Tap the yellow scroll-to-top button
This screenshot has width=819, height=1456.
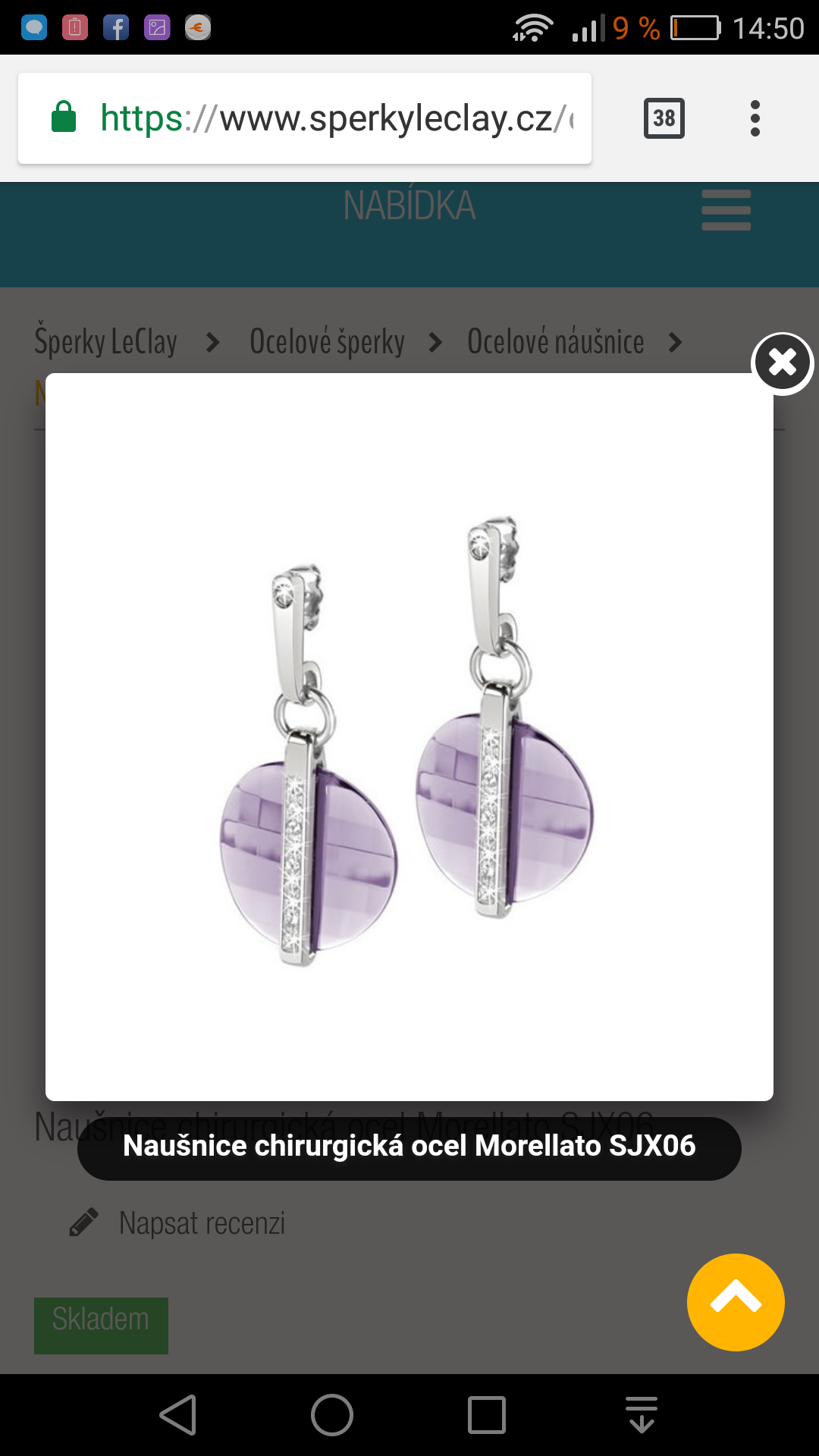click(x=736, y=1302)
